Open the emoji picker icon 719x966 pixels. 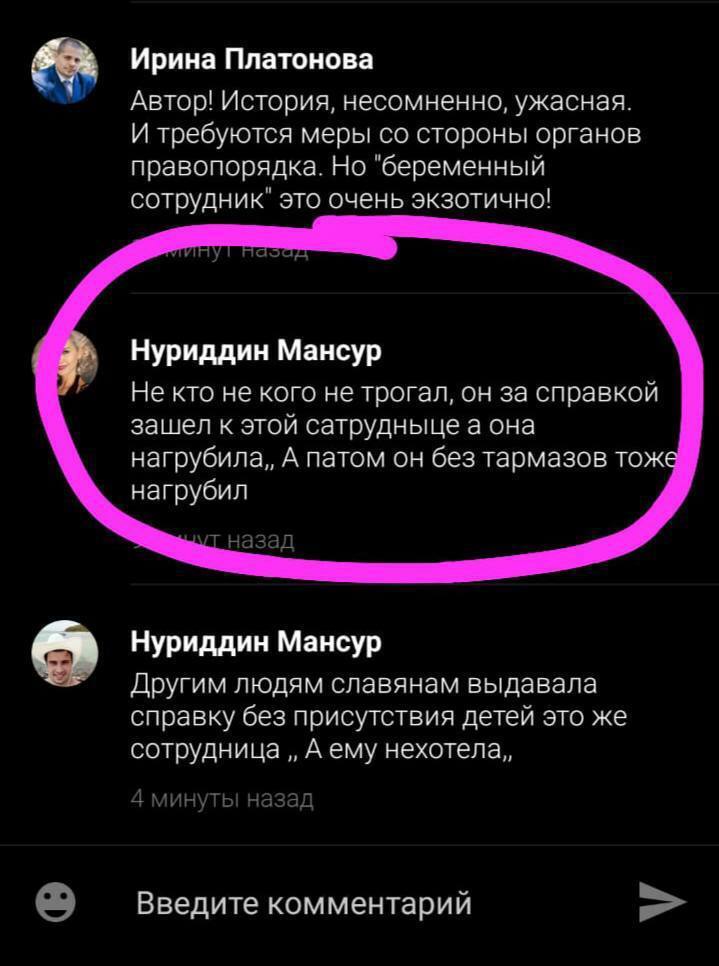[55, 903]
